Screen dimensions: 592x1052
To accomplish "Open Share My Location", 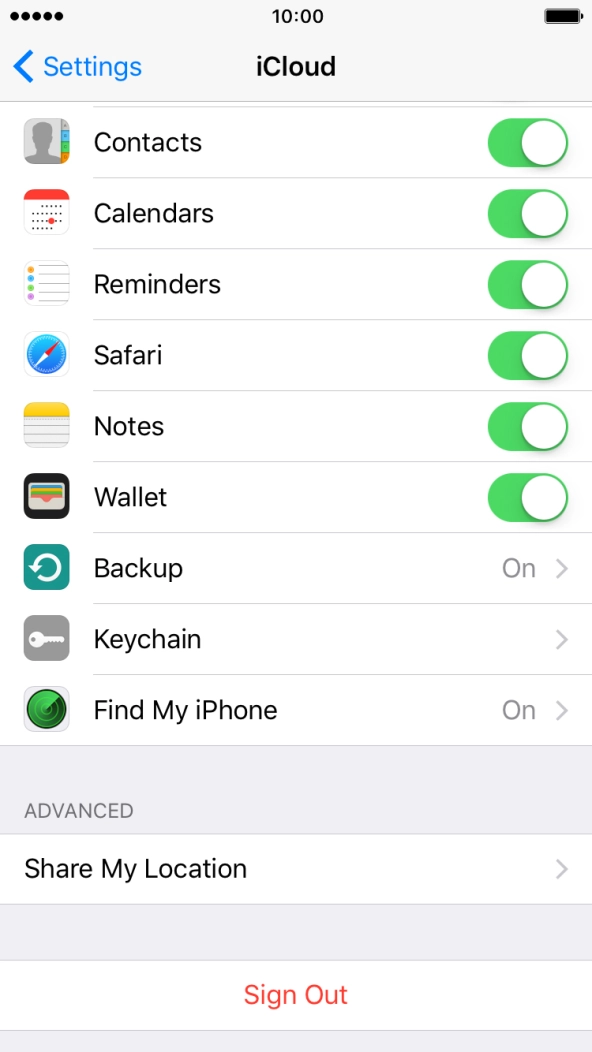I will click(296, 869).
